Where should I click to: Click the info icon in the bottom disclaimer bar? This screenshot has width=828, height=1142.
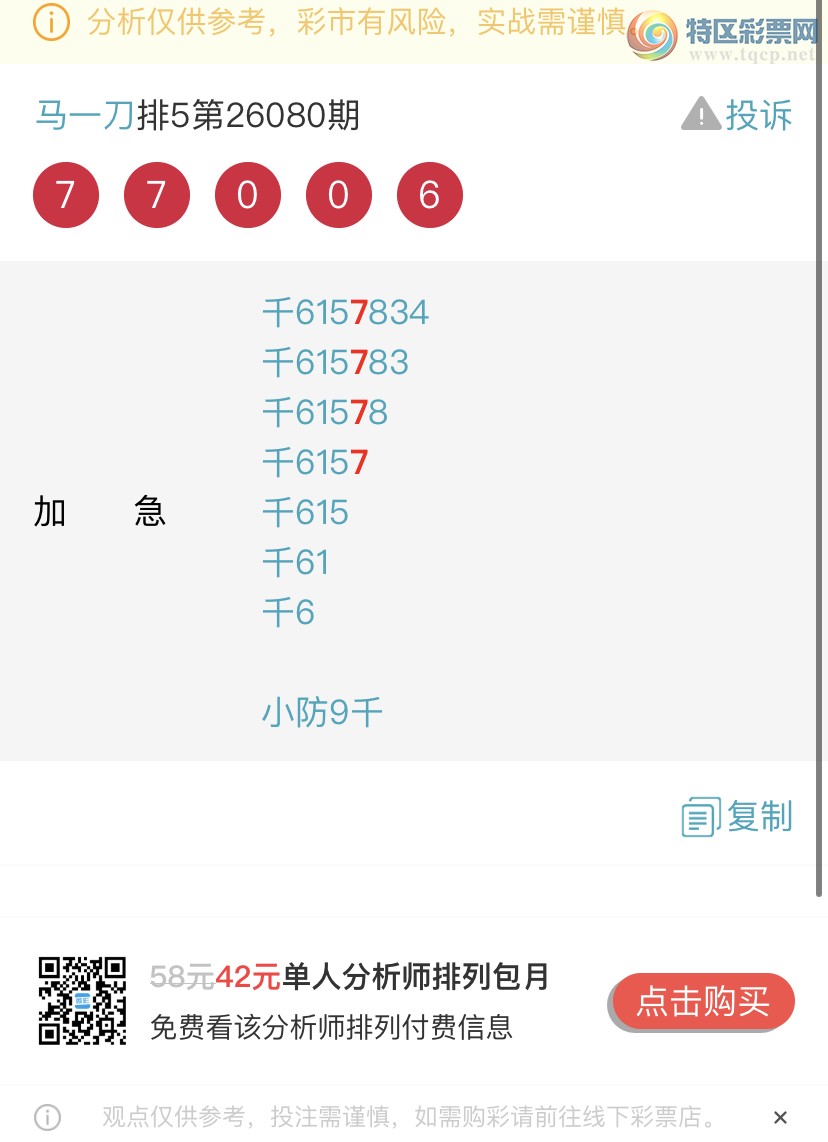pyautogui.click(x=46, y=1117)
